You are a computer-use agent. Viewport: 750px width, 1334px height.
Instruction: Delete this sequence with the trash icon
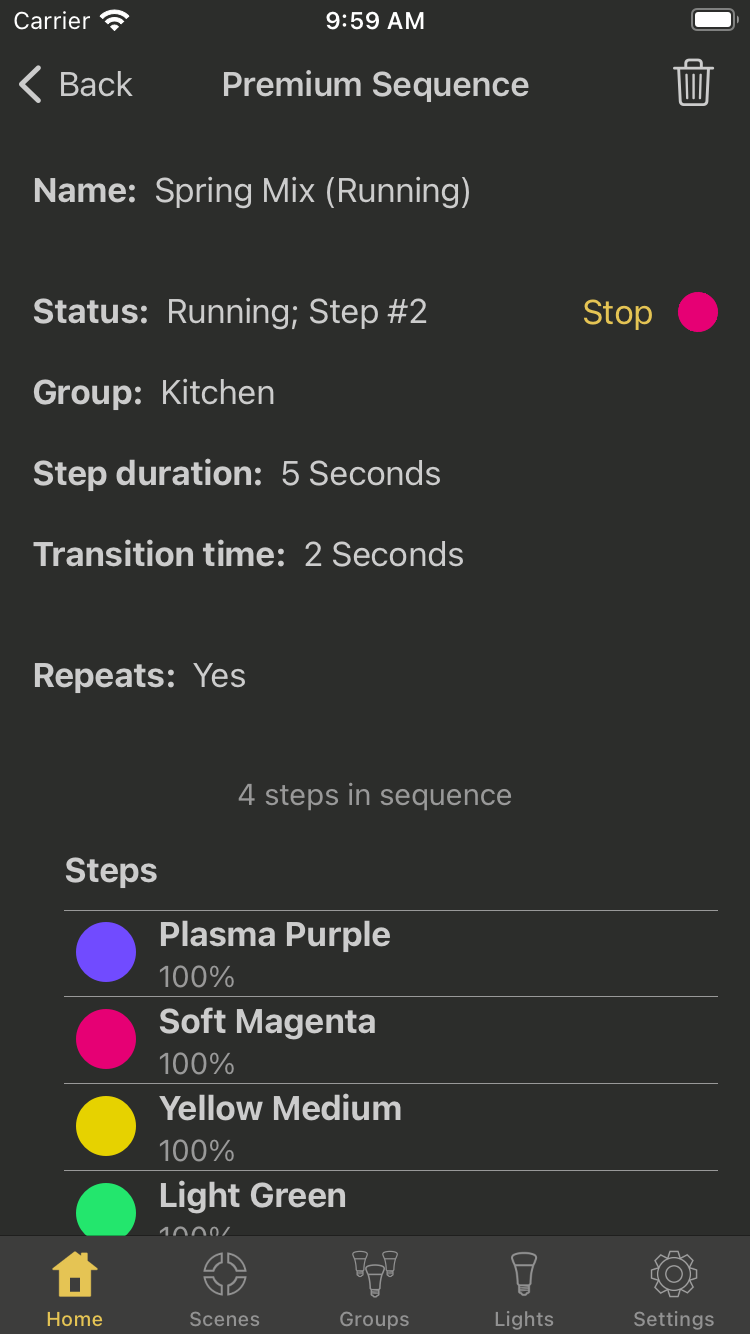(693, 83)
